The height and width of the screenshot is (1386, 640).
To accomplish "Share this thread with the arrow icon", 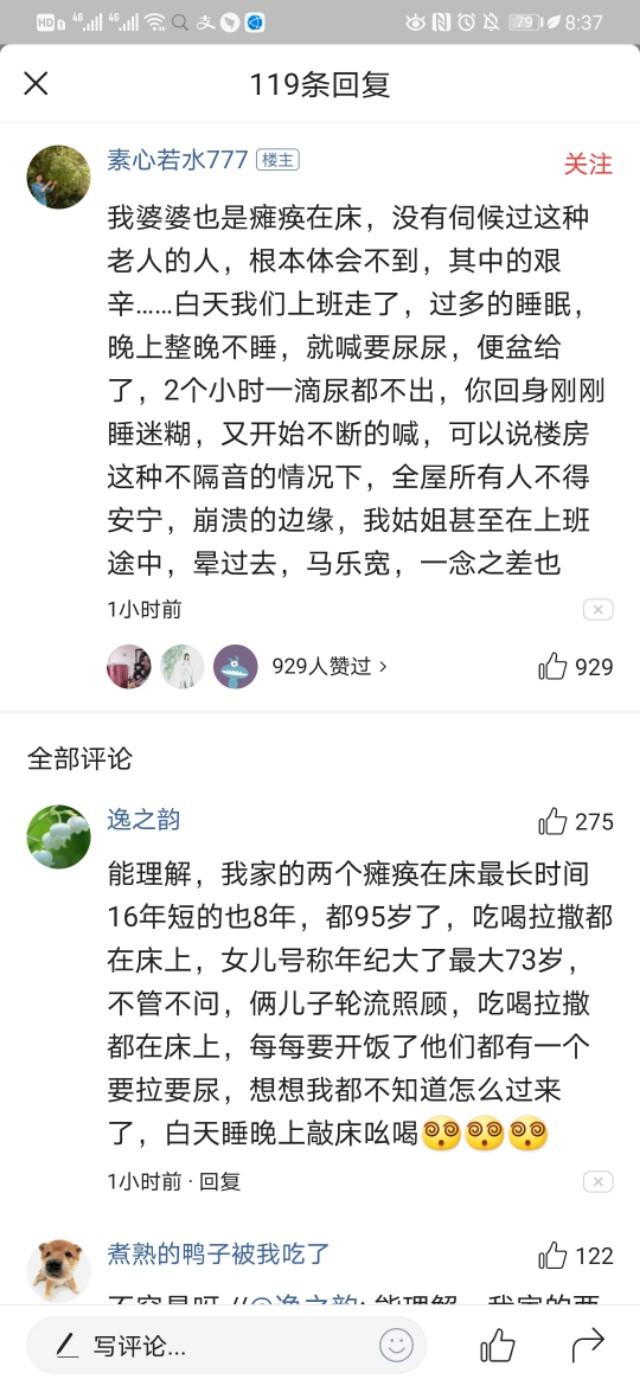I will point(588,1345).
